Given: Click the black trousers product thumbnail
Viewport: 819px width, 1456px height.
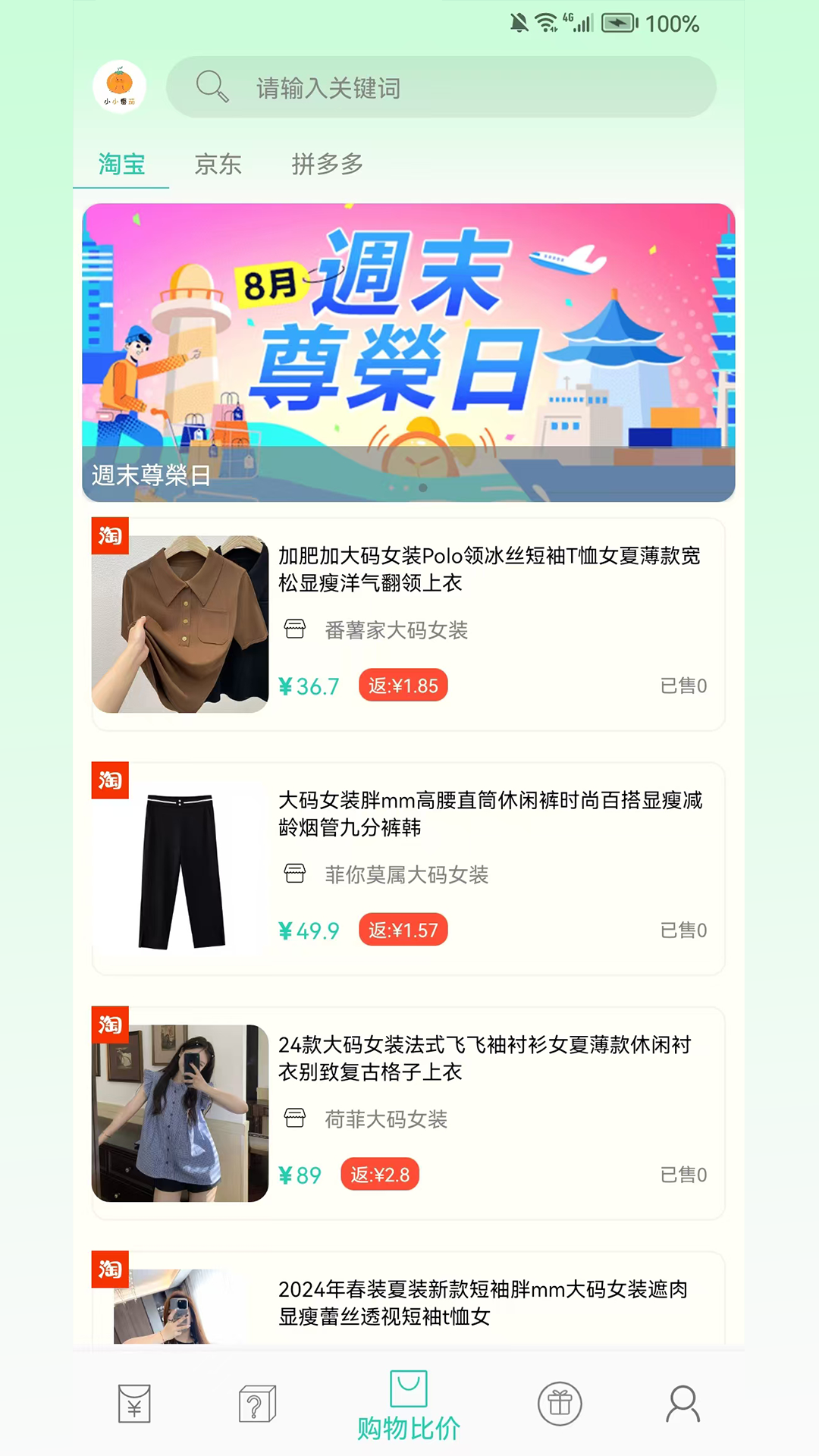Looking at the screenshot, I should (182, 868).
